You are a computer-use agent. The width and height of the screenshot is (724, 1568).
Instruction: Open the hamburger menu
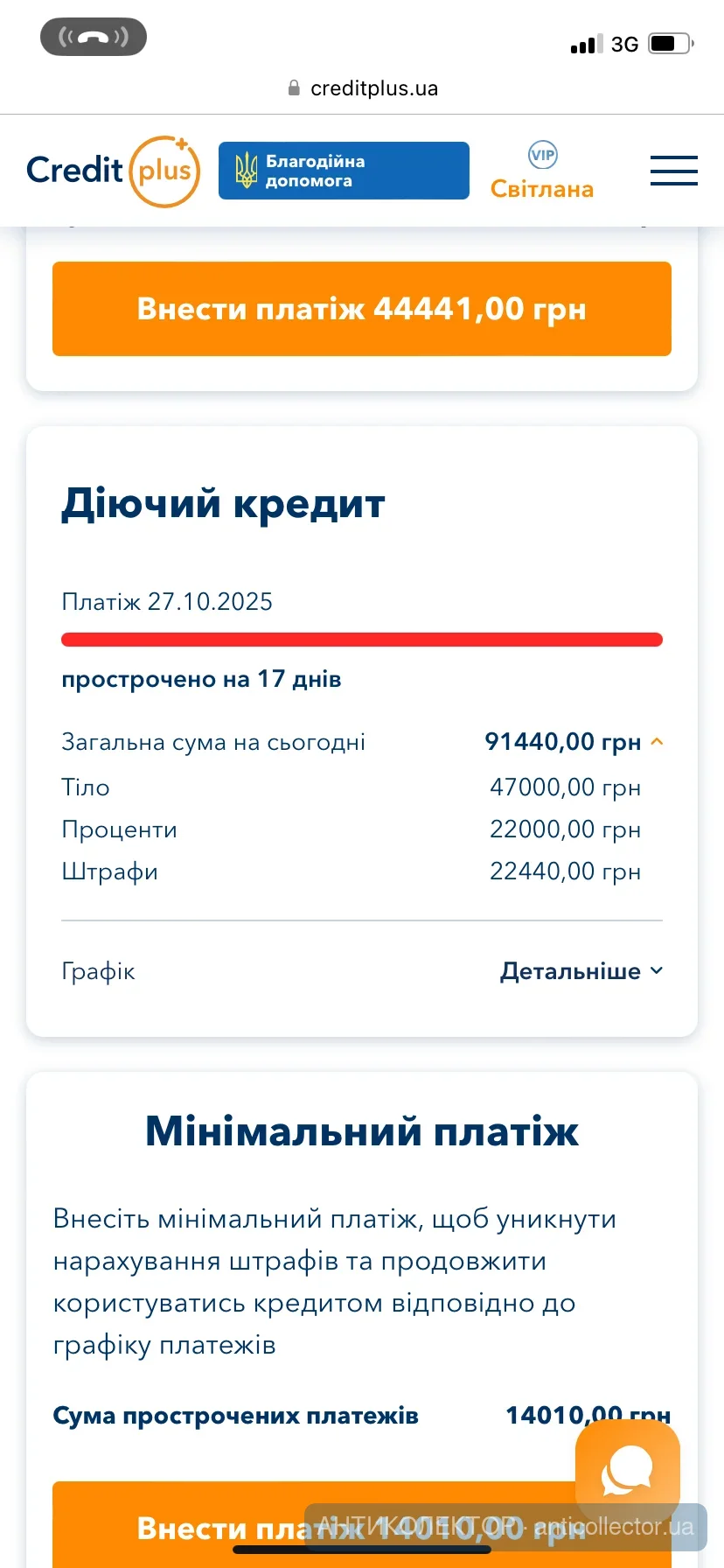pyautogui.click(x=673, y=171)
